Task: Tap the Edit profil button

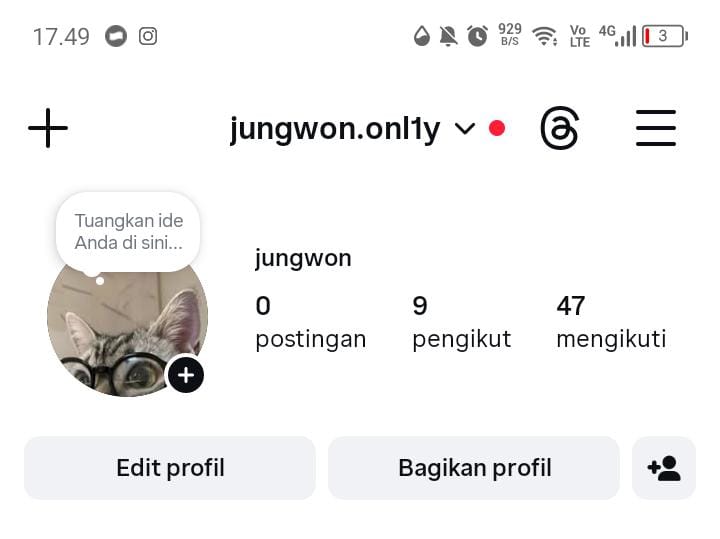Action: (x=170, y=468)
